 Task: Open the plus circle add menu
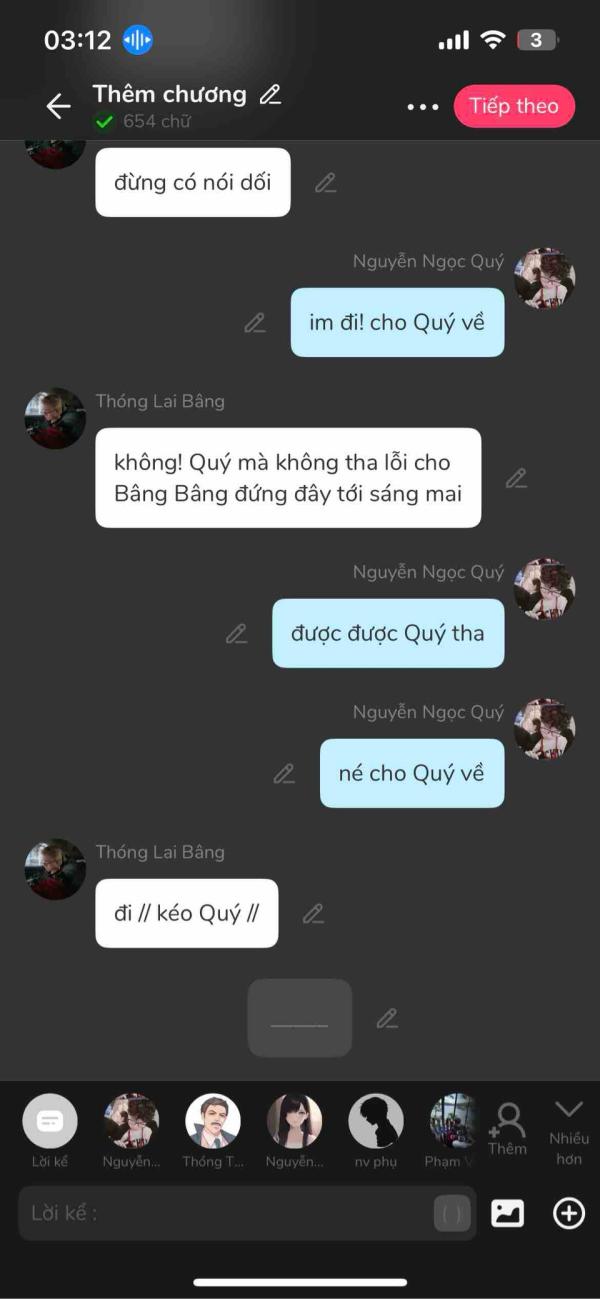pyautogui.click(x=568, y=1213)
